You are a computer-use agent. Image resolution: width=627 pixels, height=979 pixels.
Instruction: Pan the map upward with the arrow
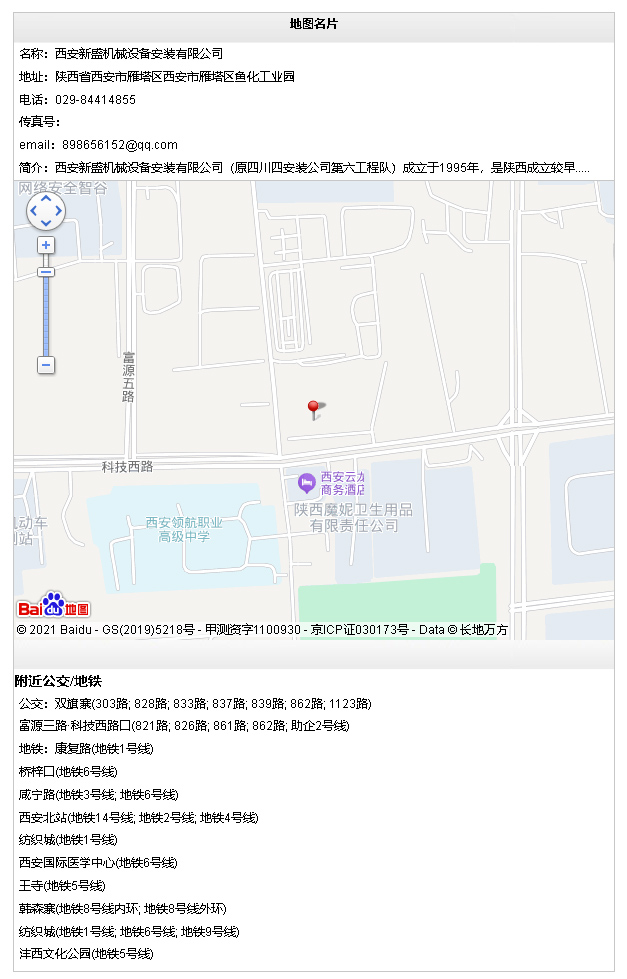pos(46,197)
